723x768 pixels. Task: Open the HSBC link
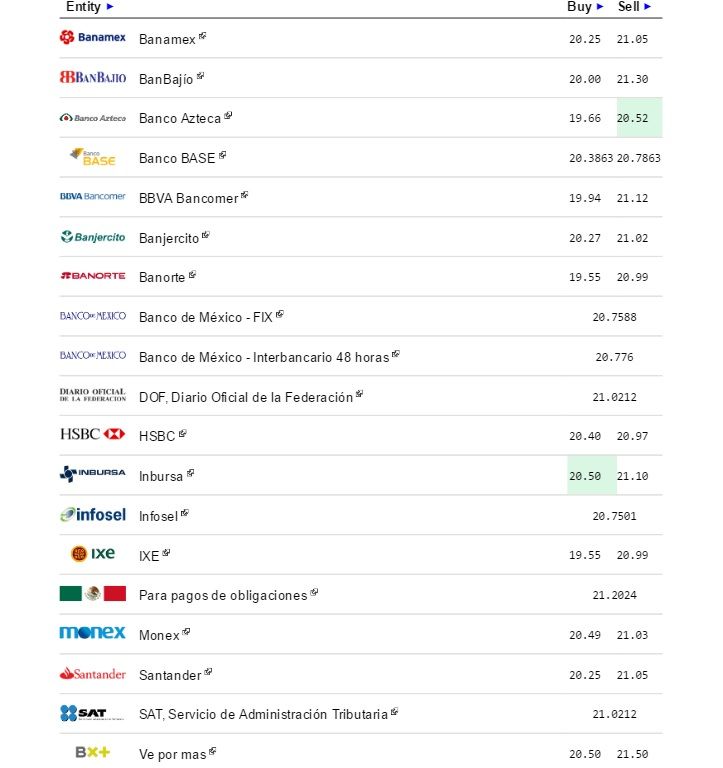click(157, 436)
